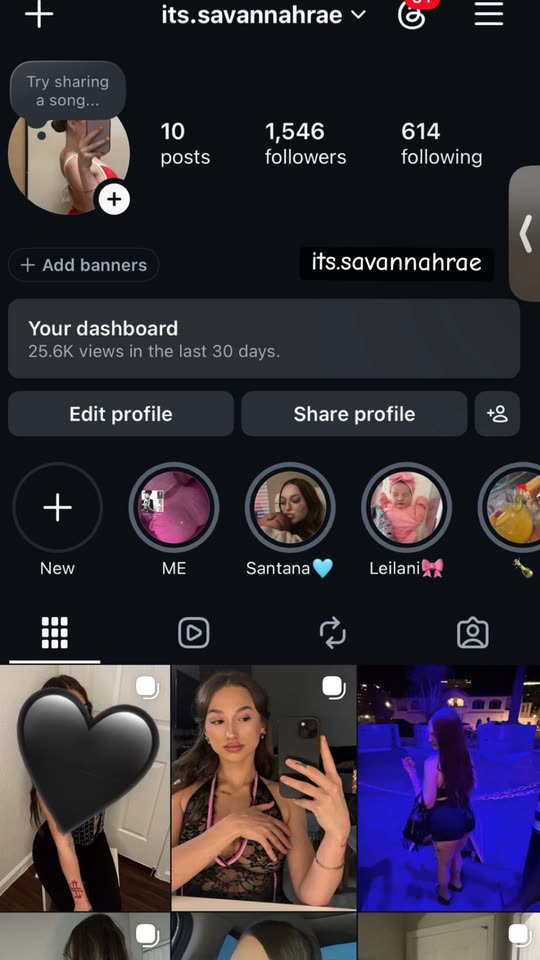Tap Edit profile
This screenshot has width=540, height=960.
(x=121, y=414)
